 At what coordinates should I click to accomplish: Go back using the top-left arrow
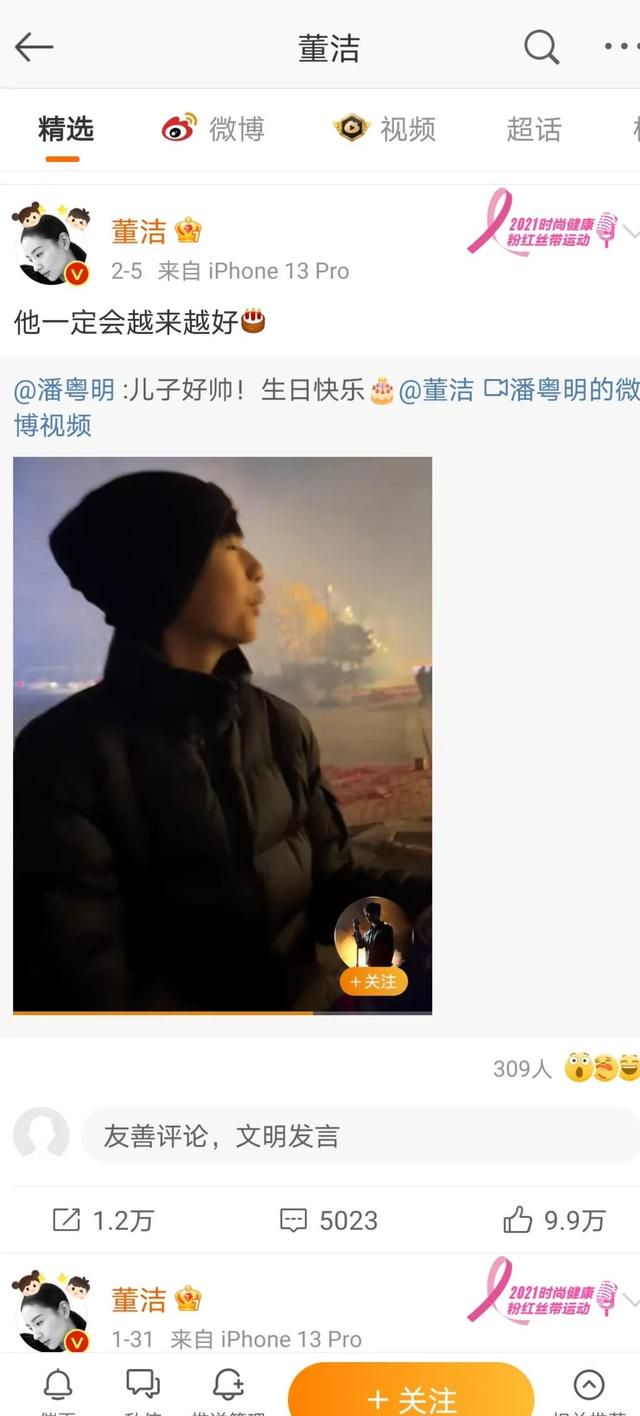pyautogui.click(x=34, y=47)
